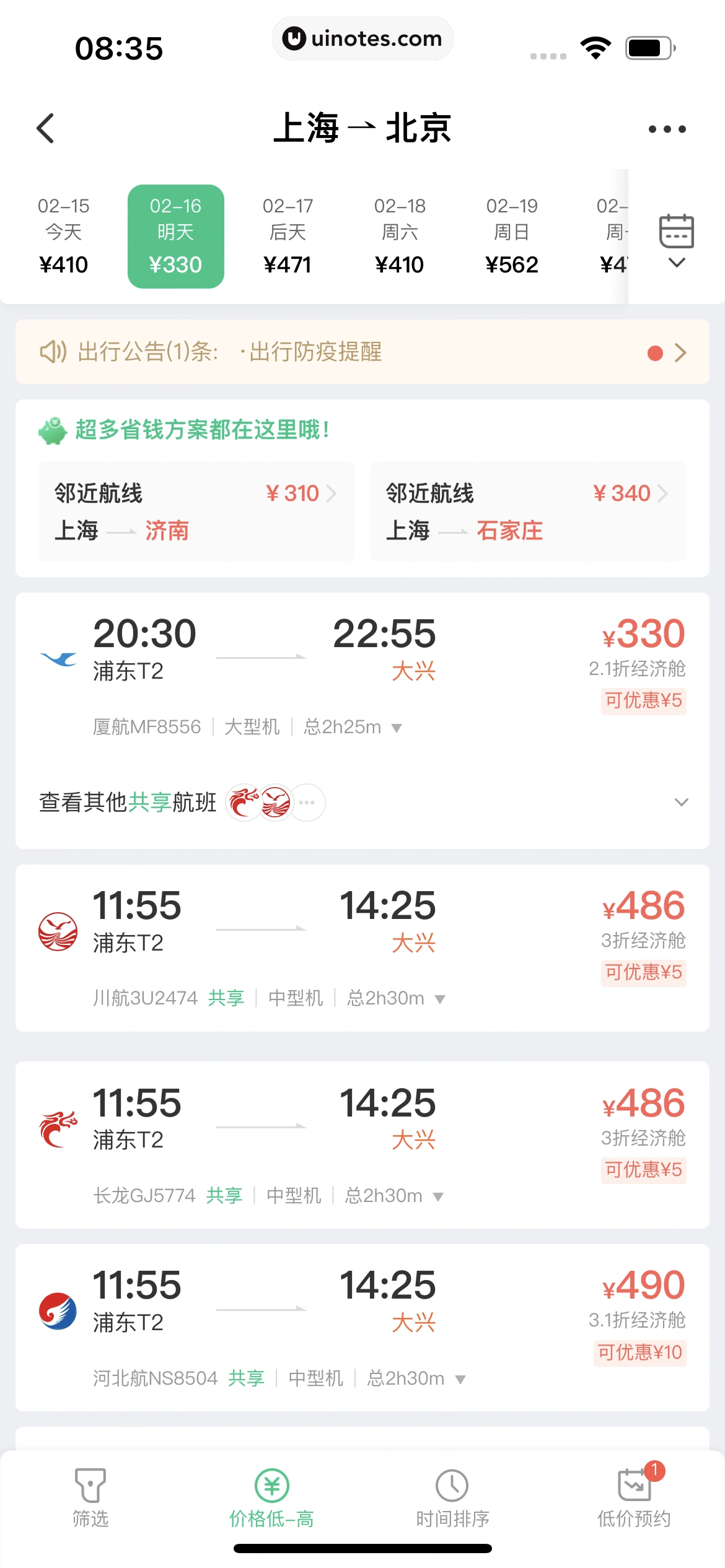The image size is (725, 1568).
Task: View nearby route 上海 to 石家庄 ¥340
Action: click(x=528, y=512)
